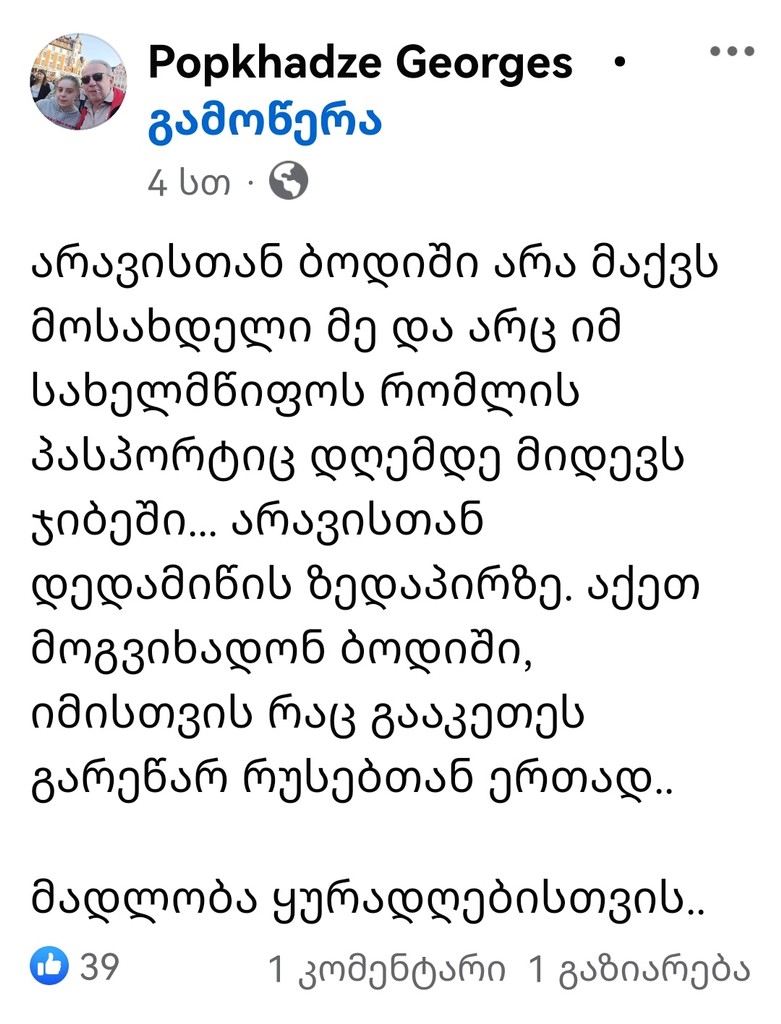Tap the გამოწერა follow link
Viewport: 781px width, 1024px height.
point(265,122)
